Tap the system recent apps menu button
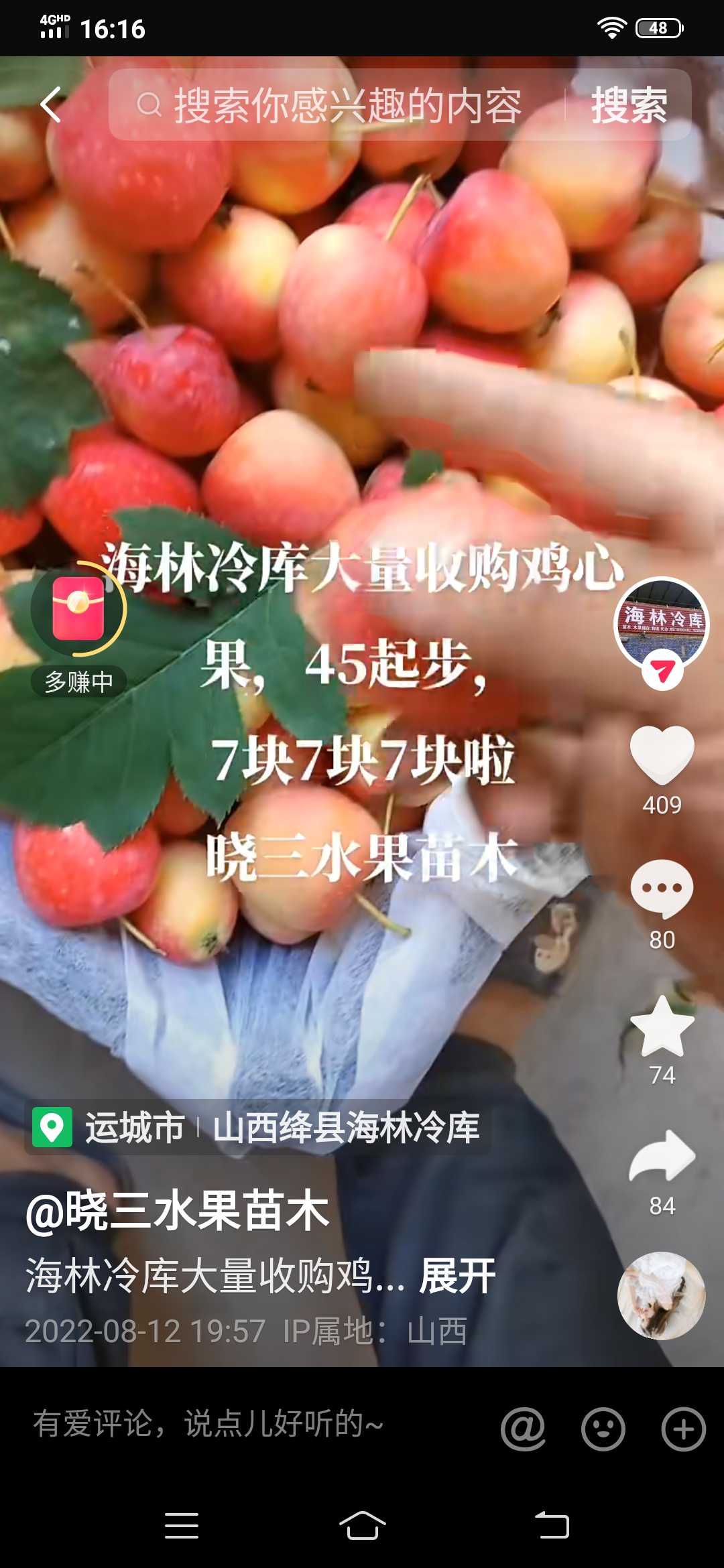Viewport: 724px width, 1568px height. tap(182, 1526)
